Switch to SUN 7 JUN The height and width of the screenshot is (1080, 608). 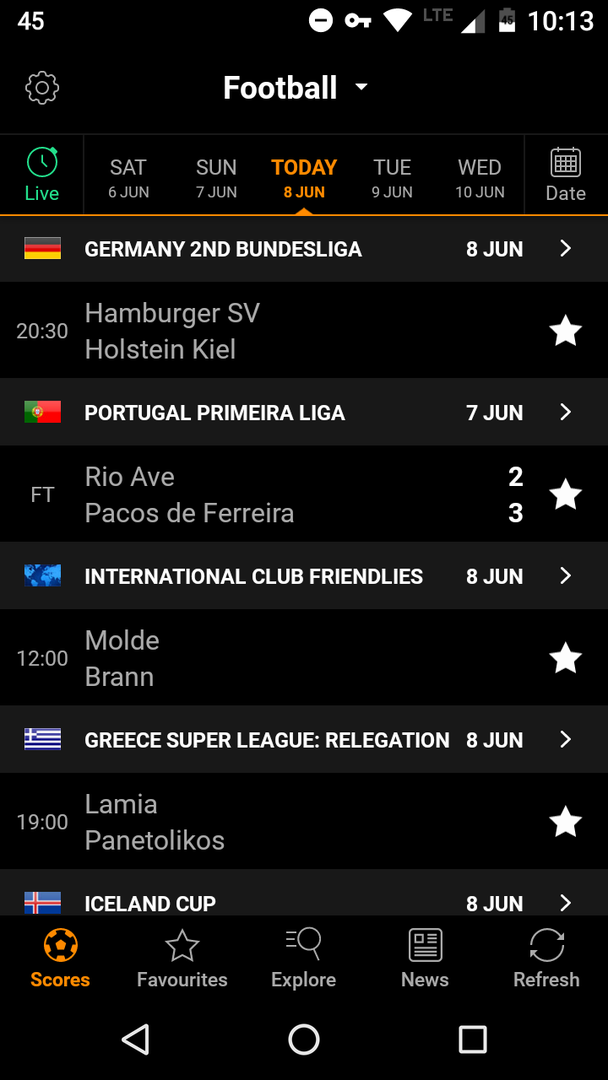click(x=216, y=178)
